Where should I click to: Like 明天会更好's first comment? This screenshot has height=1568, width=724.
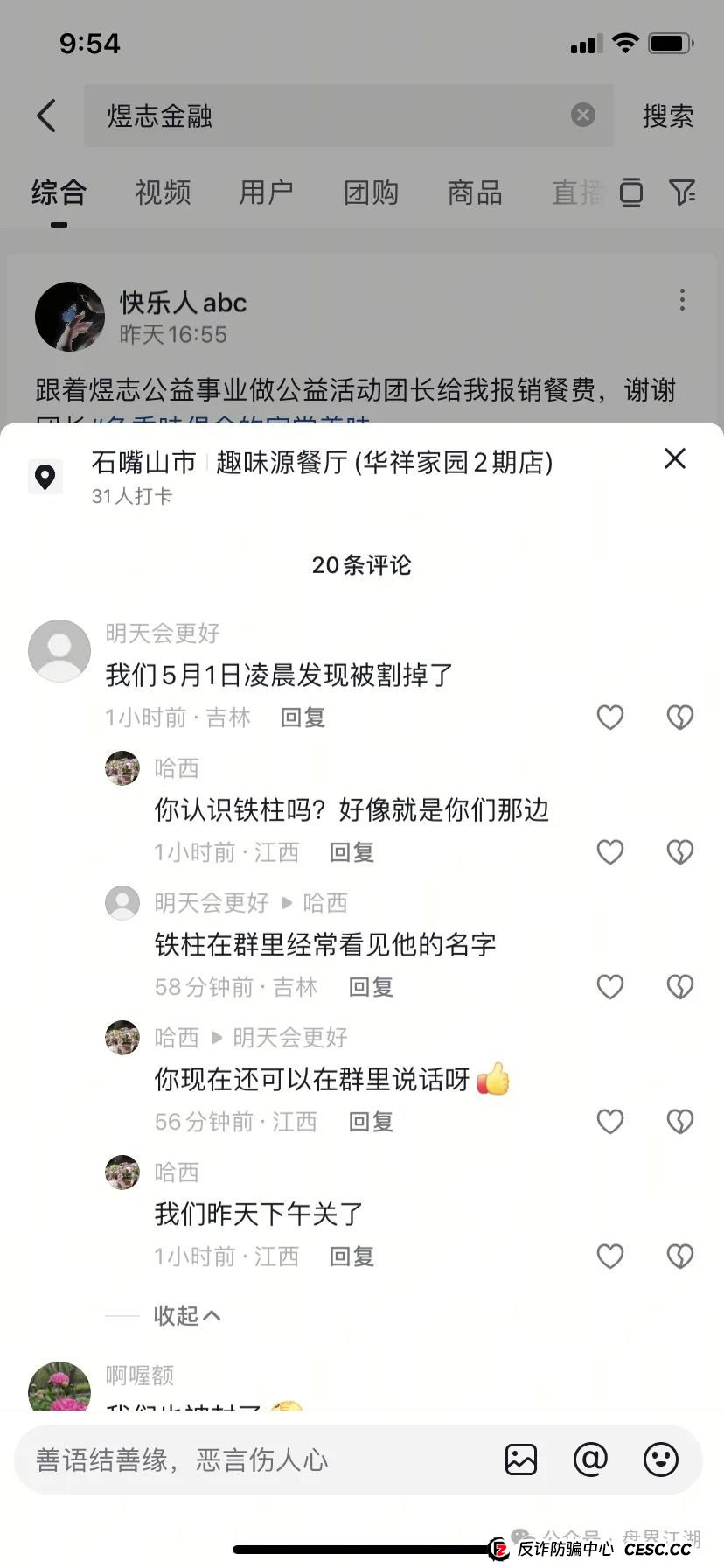pos(609,717)
